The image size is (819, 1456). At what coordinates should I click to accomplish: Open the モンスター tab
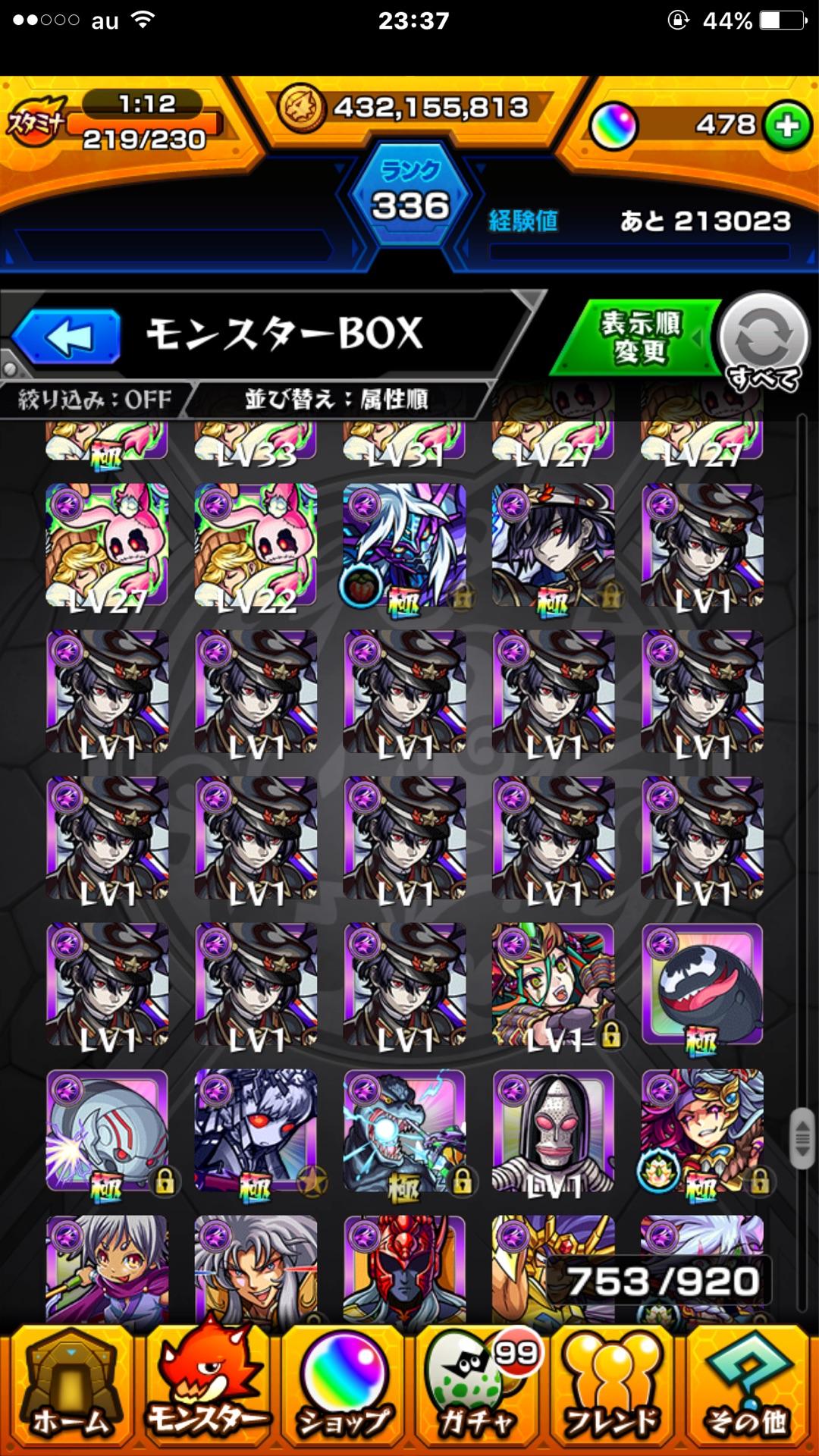[206, 1391]
